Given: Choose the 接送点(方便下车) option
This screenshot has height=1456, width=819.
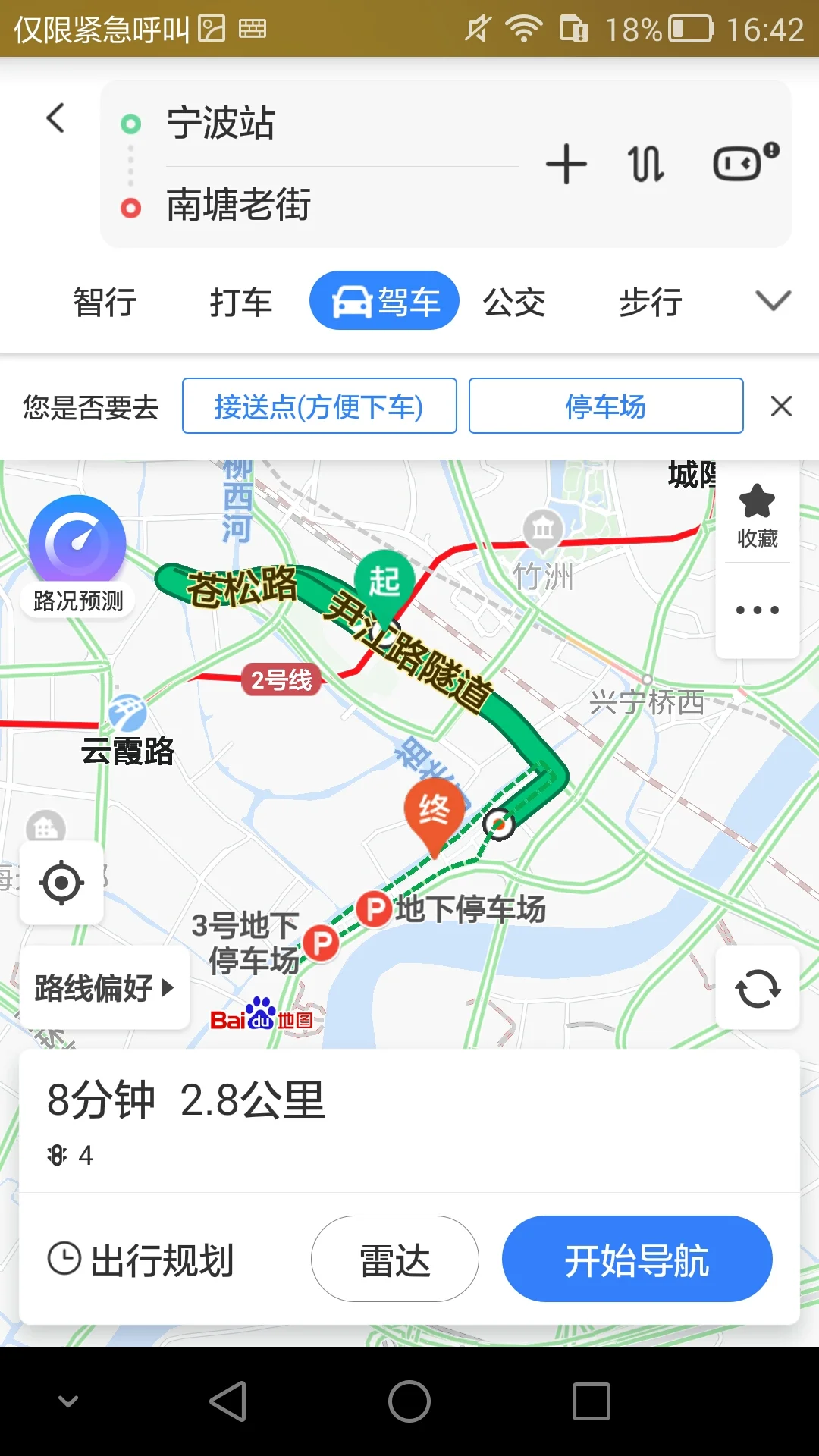Looking at the screenshot, I should 318,406.
